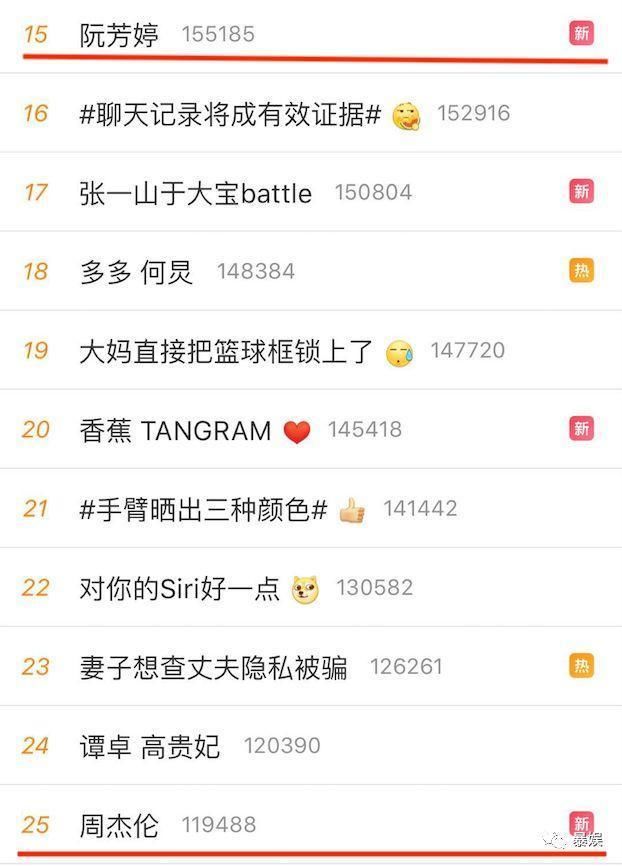View hashtag 手臂晒出三种颜色
This screenshot has width=622, height=866.
pos(203,509)
